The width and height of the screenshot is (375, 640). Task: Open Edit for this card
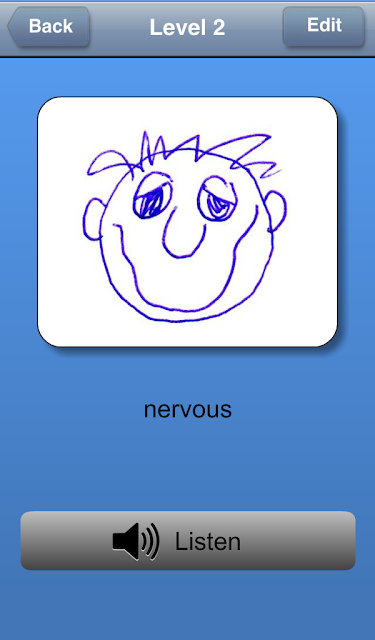coord(324,26)
